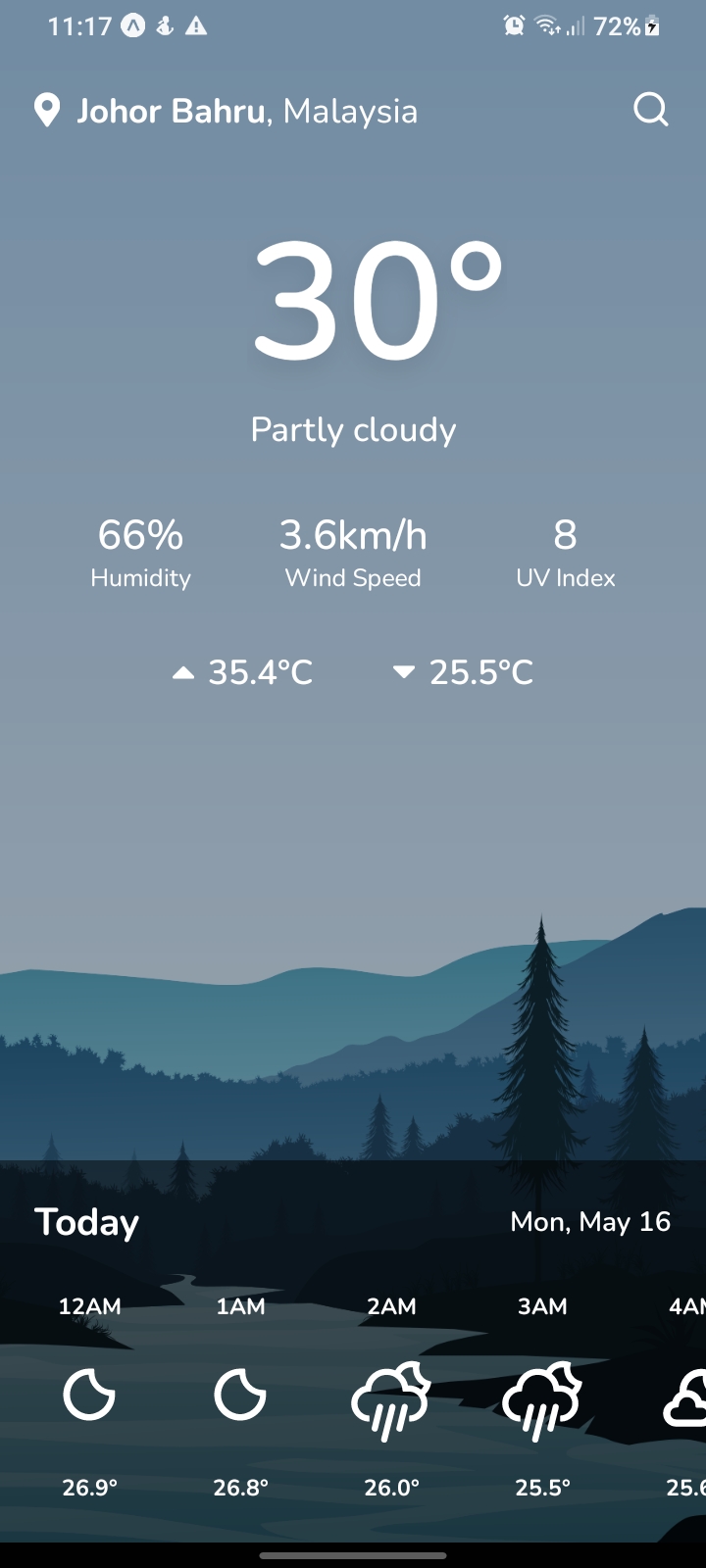This screenshot has height=1568, width=706.
Task: Click the high temperature up-arrow icon
Action: pos(183,671)
